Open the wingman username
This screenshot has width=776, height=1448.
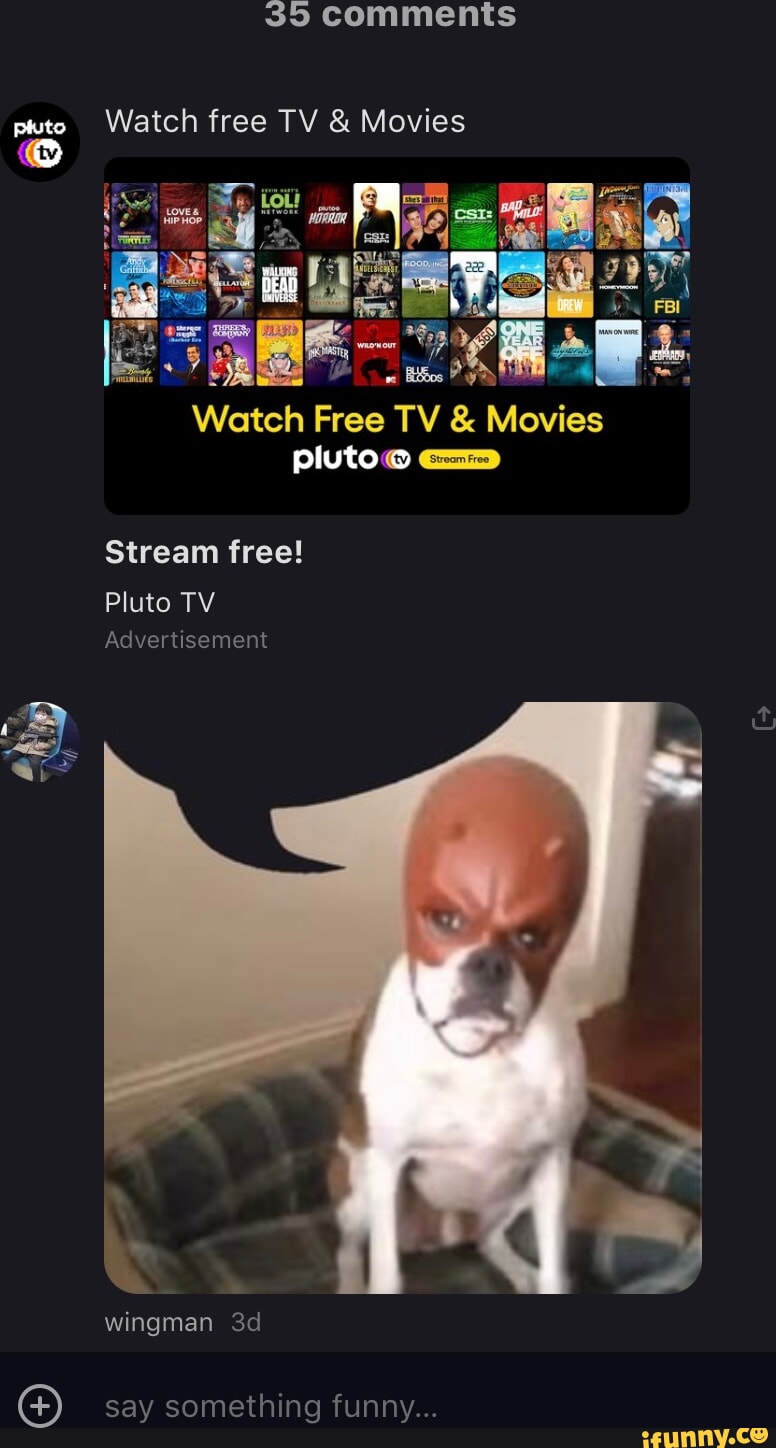pos(158,1322)
